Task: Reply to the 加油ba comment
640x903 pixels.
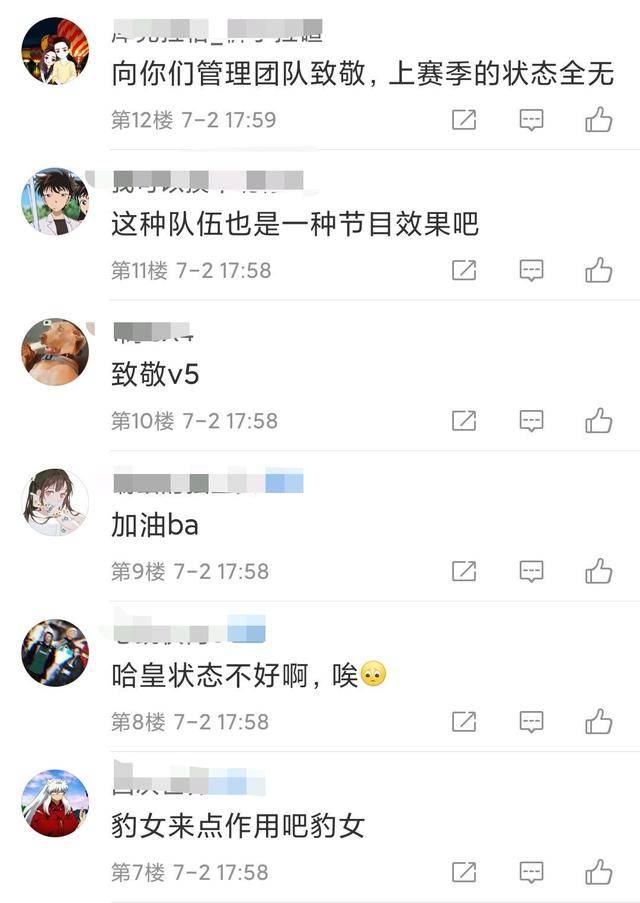Action: (x=531, y=571)
